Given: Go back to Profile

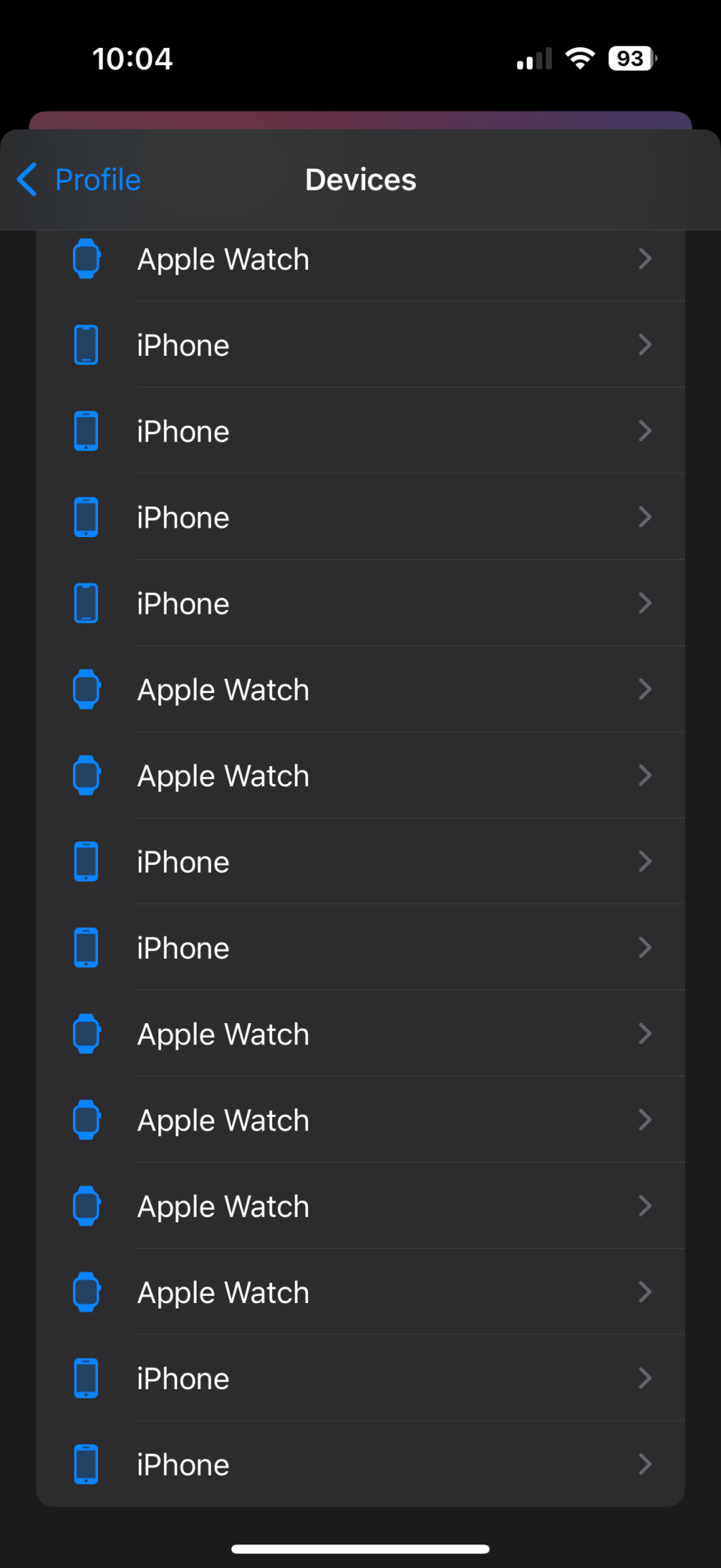Looking at the screenshot, I should pyautogui.click(x=79, y=180).
